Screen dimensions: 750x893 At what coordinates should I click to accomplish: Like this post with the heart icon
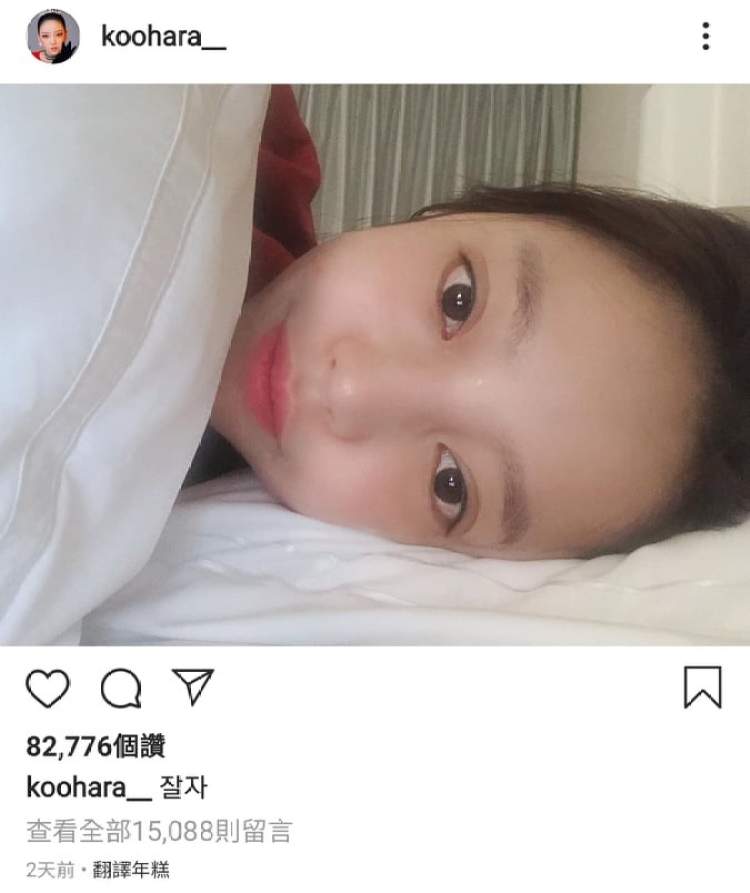click(47, 689)
